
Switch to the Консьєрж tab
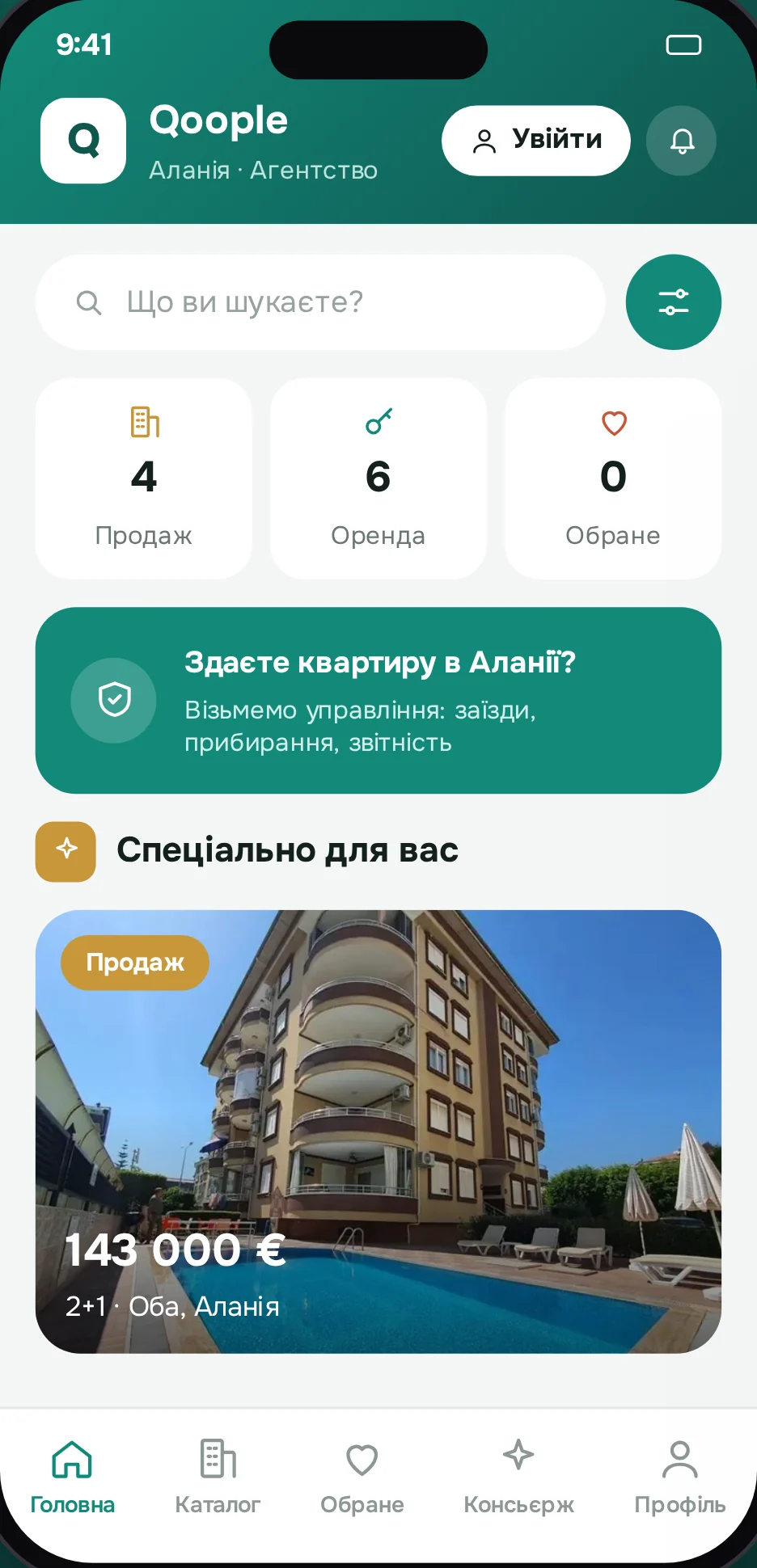point(518,1477)
